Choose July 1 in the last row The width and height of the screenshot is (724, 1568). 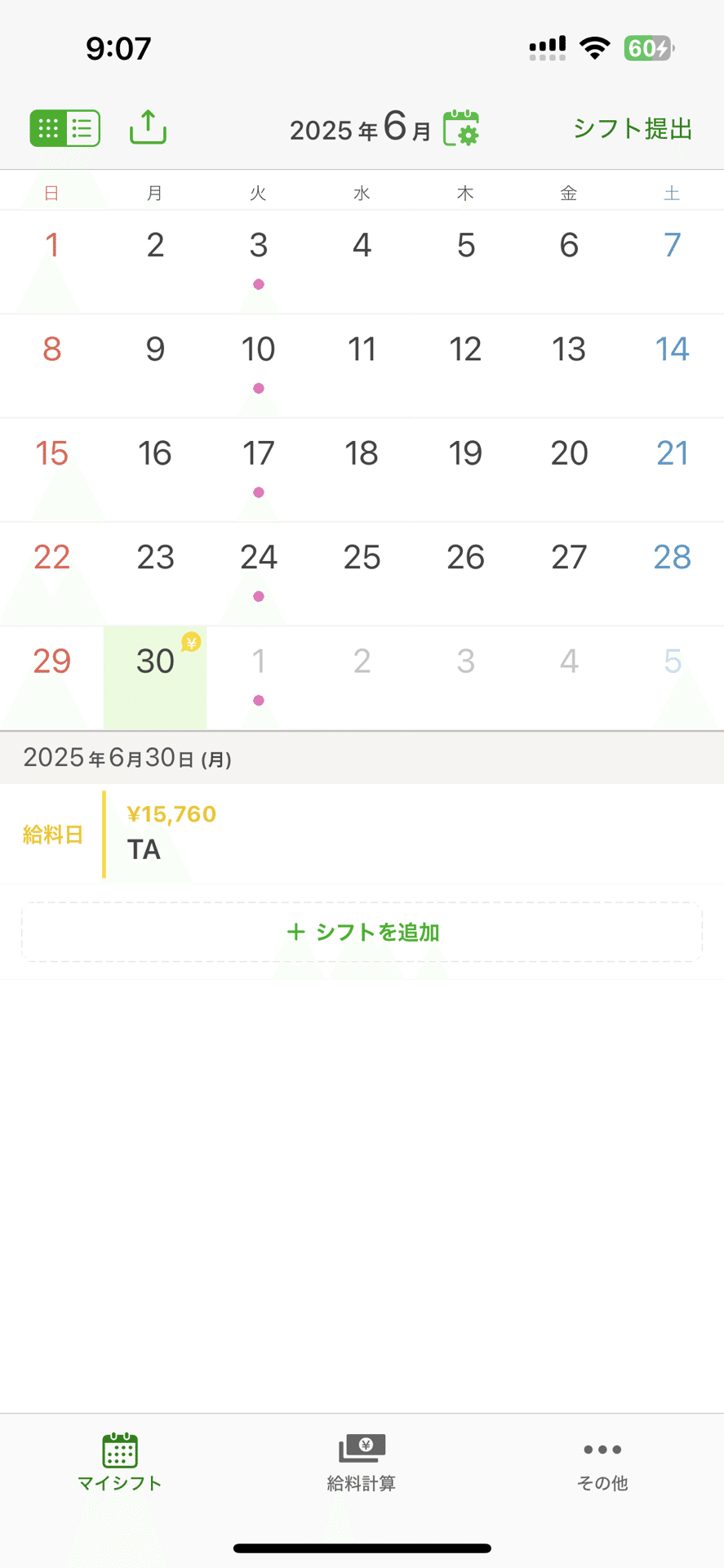coord(259,678)
